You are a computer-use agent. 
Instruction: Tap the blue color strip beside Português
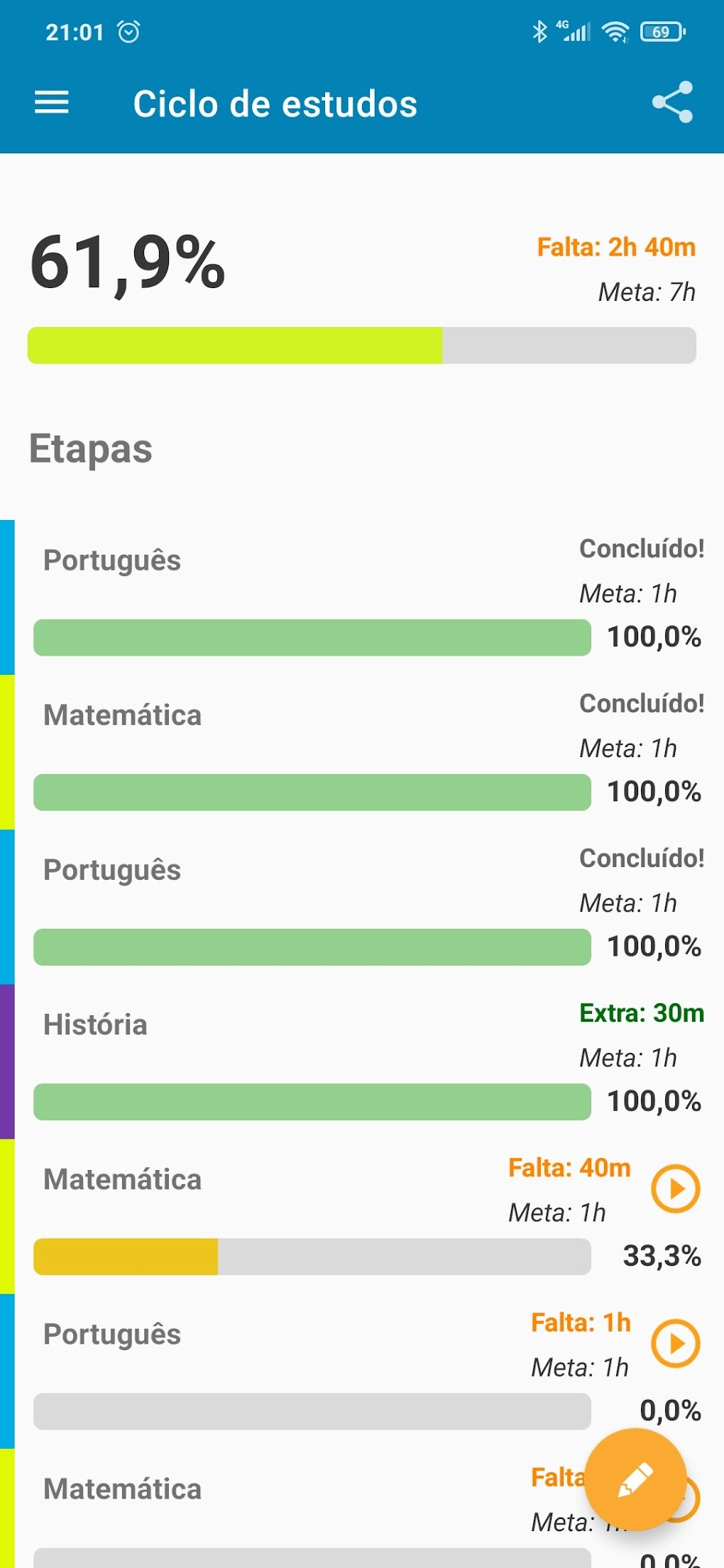[7, 596]
